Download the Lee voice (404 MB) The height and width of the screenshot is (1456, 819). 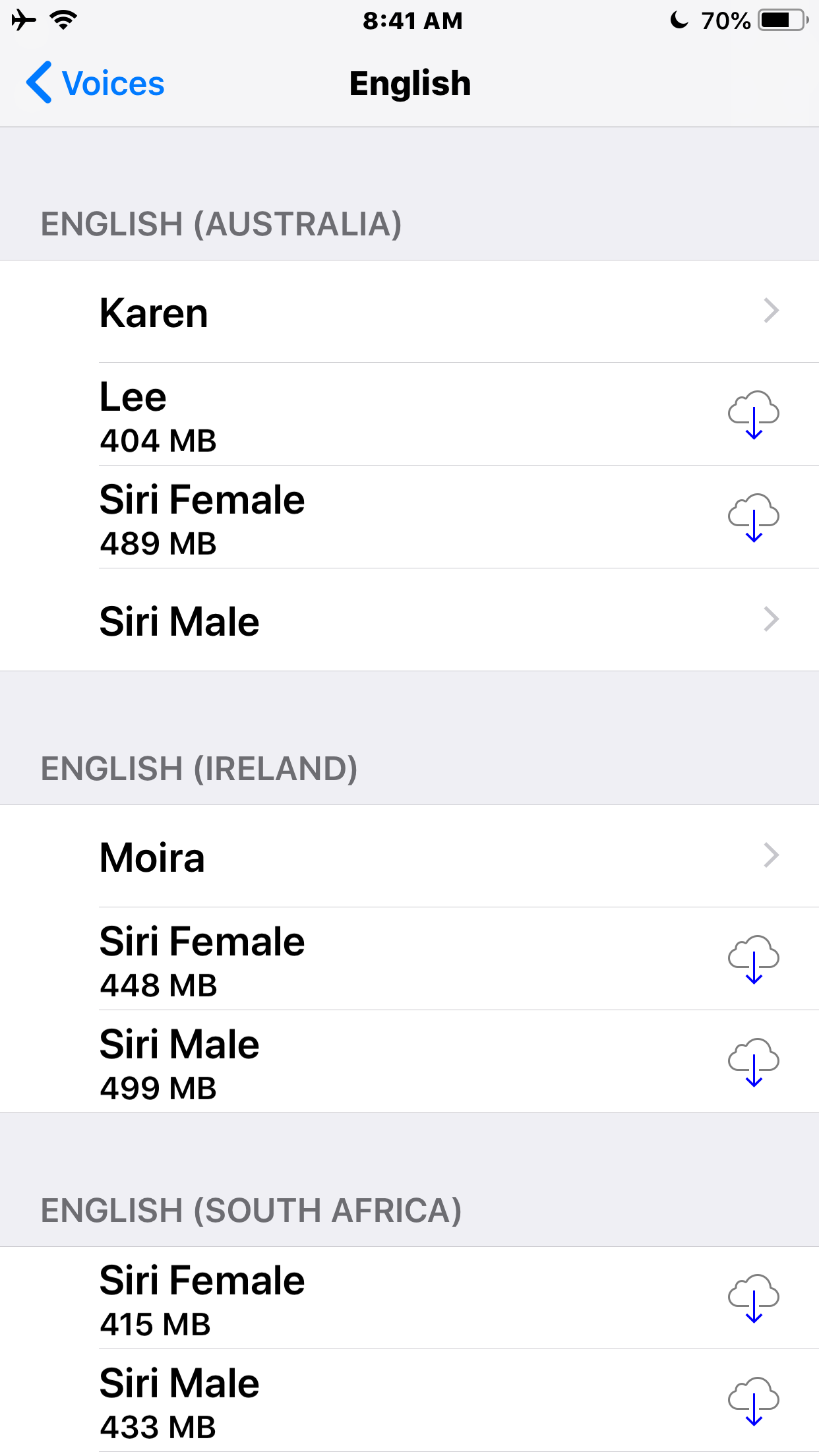tap(753, 414)
